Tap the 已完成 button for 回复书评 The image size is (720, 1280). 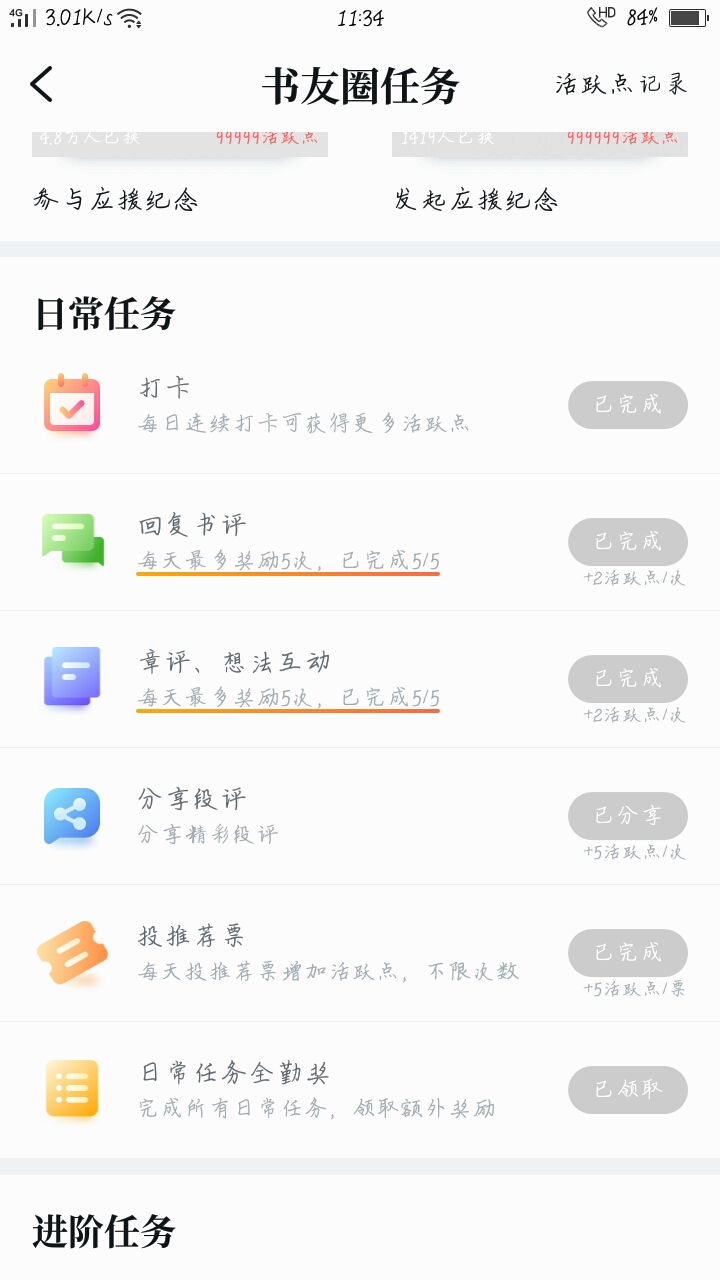(628, 542)
